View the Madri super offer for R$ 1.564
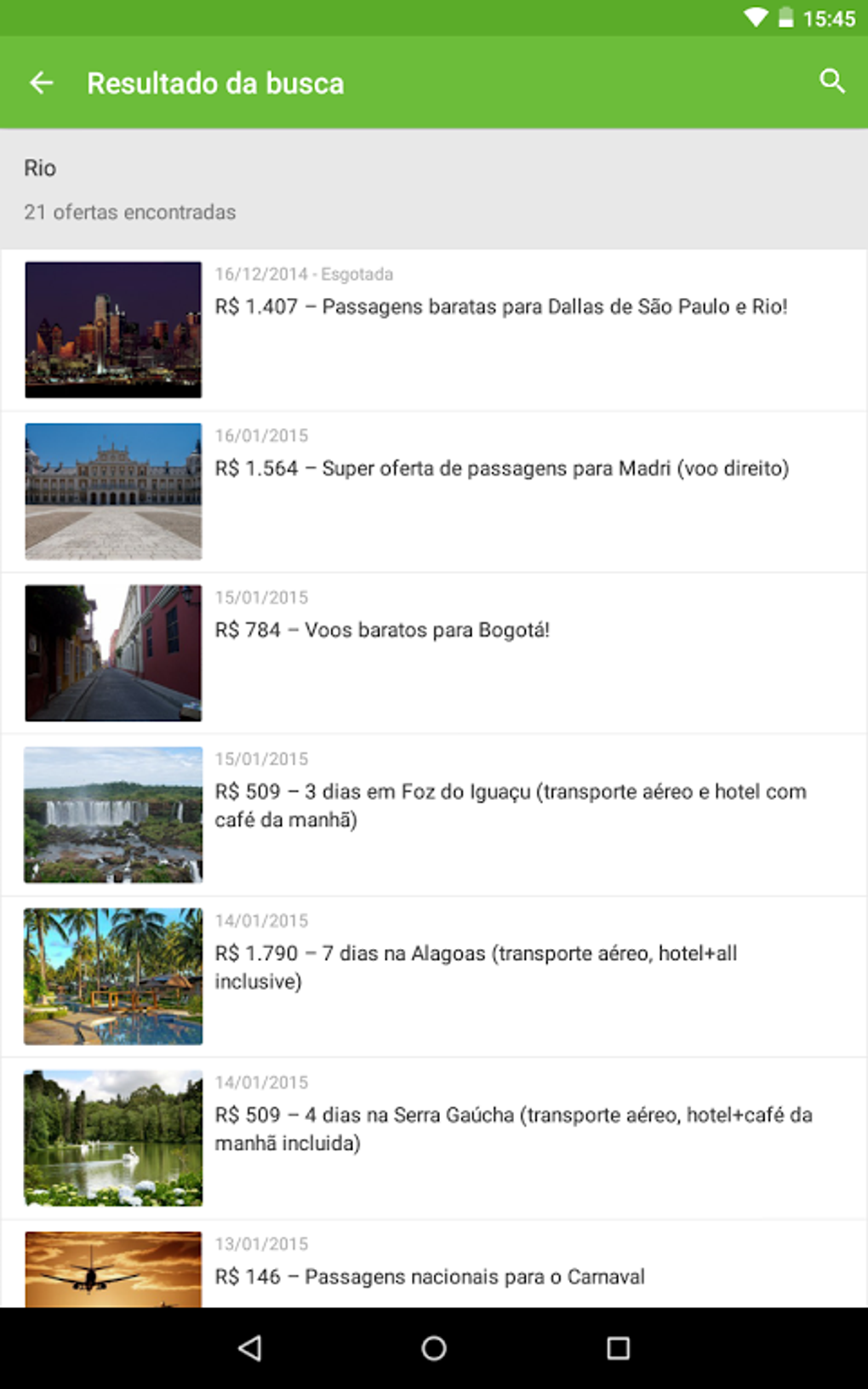Screen dimensions: 868x1389 501,468
